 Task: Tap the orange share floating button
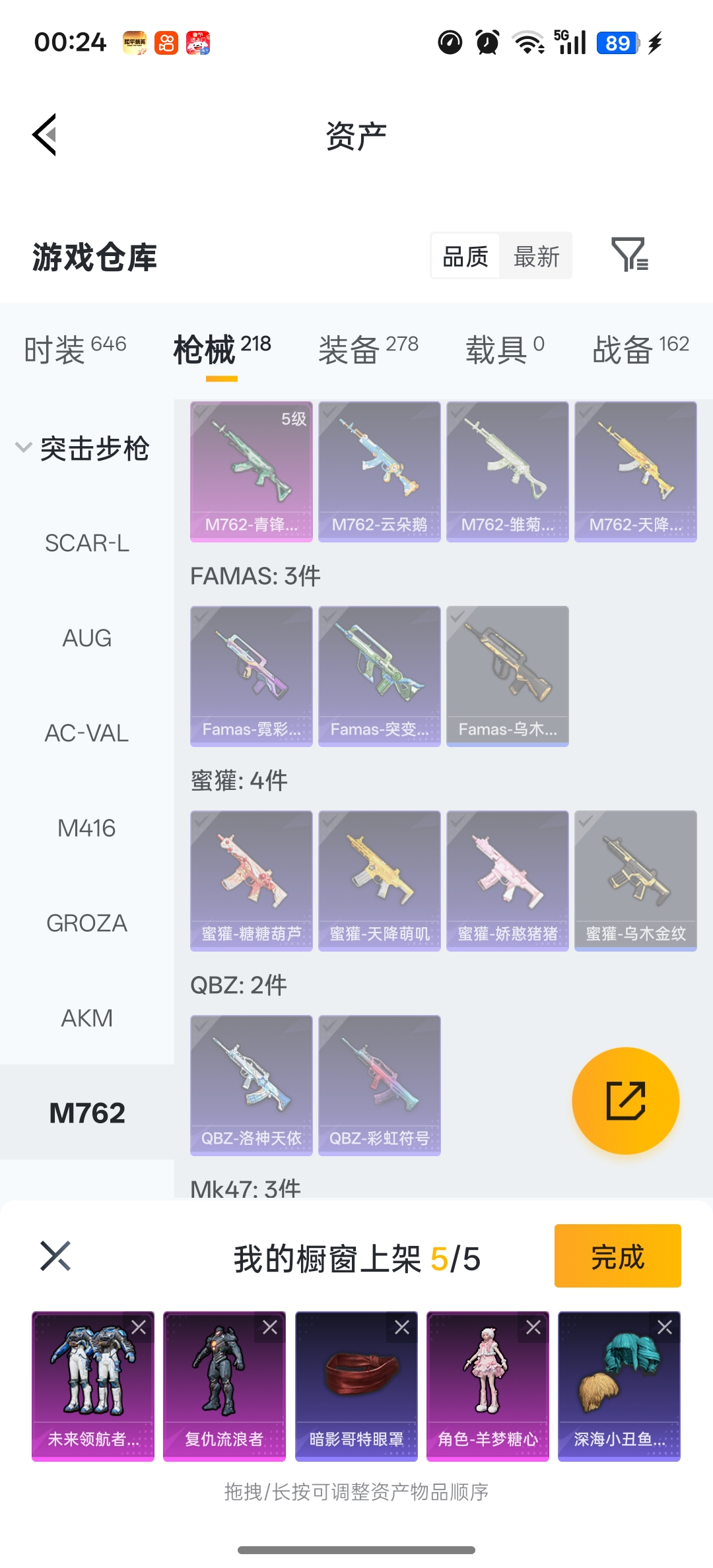click(x=625, y=1101)
